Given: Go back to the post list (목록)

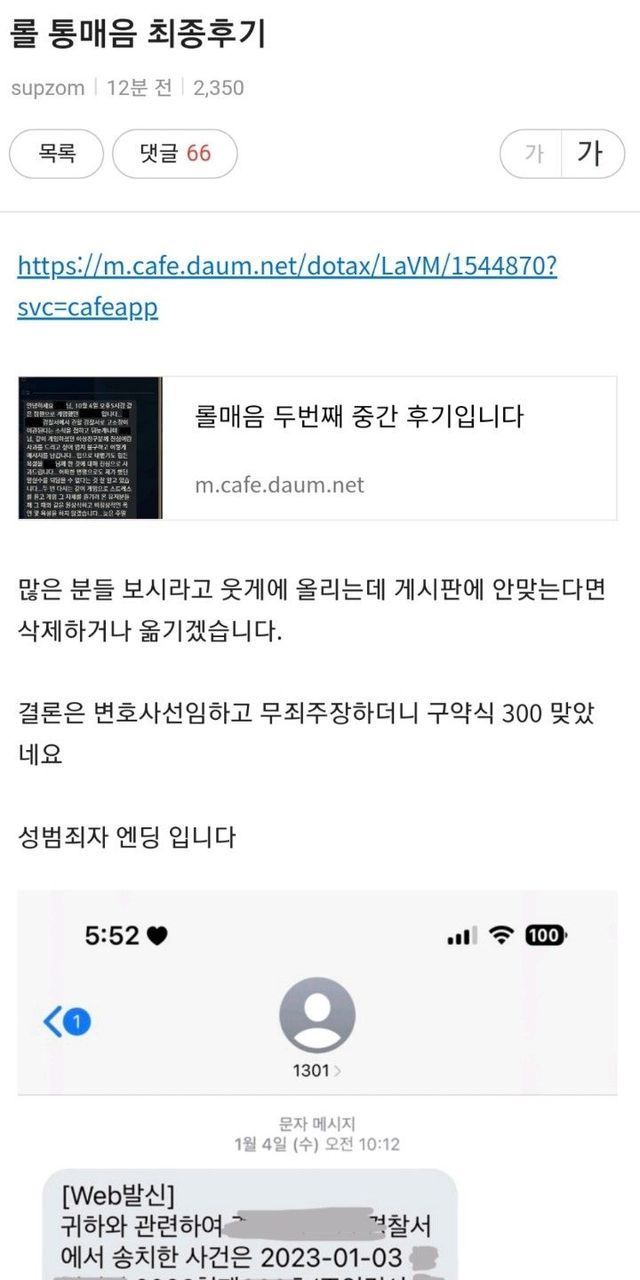Looking at the screenshot, I should tap(57, 153).
